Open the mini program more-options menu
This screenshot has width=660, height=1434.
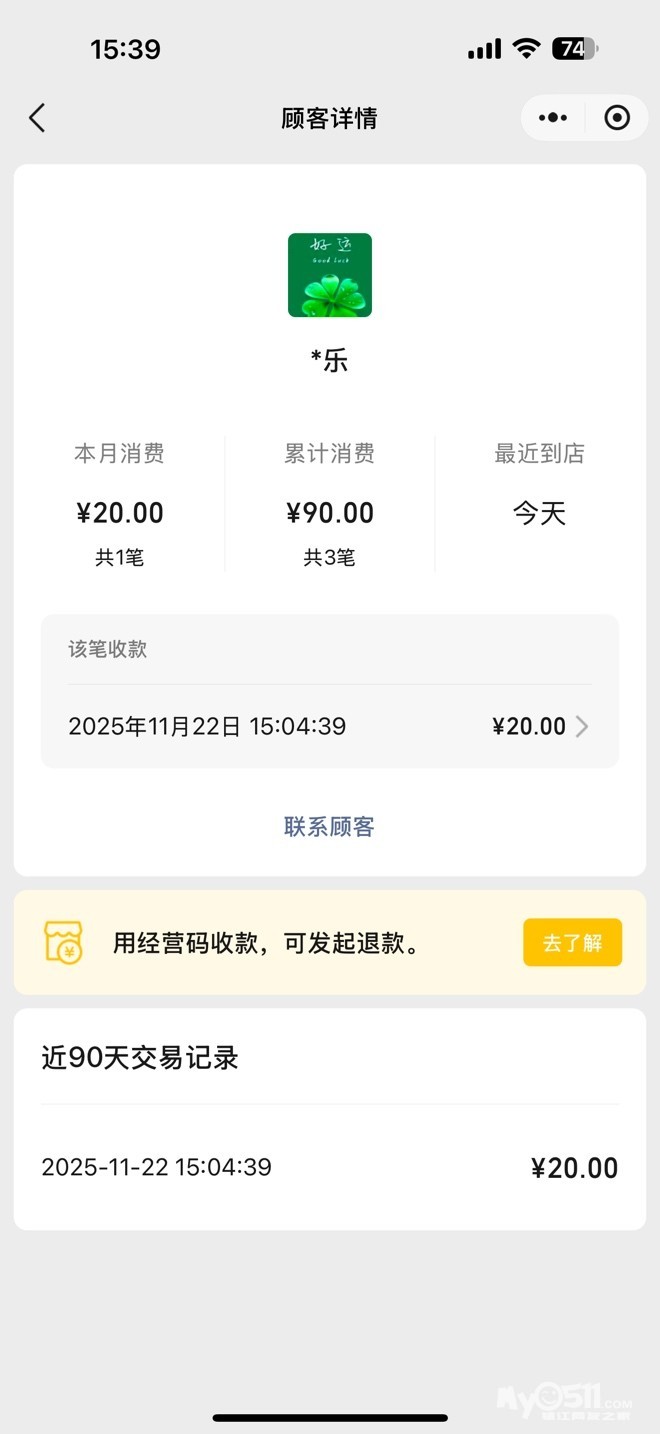(552, 118)
